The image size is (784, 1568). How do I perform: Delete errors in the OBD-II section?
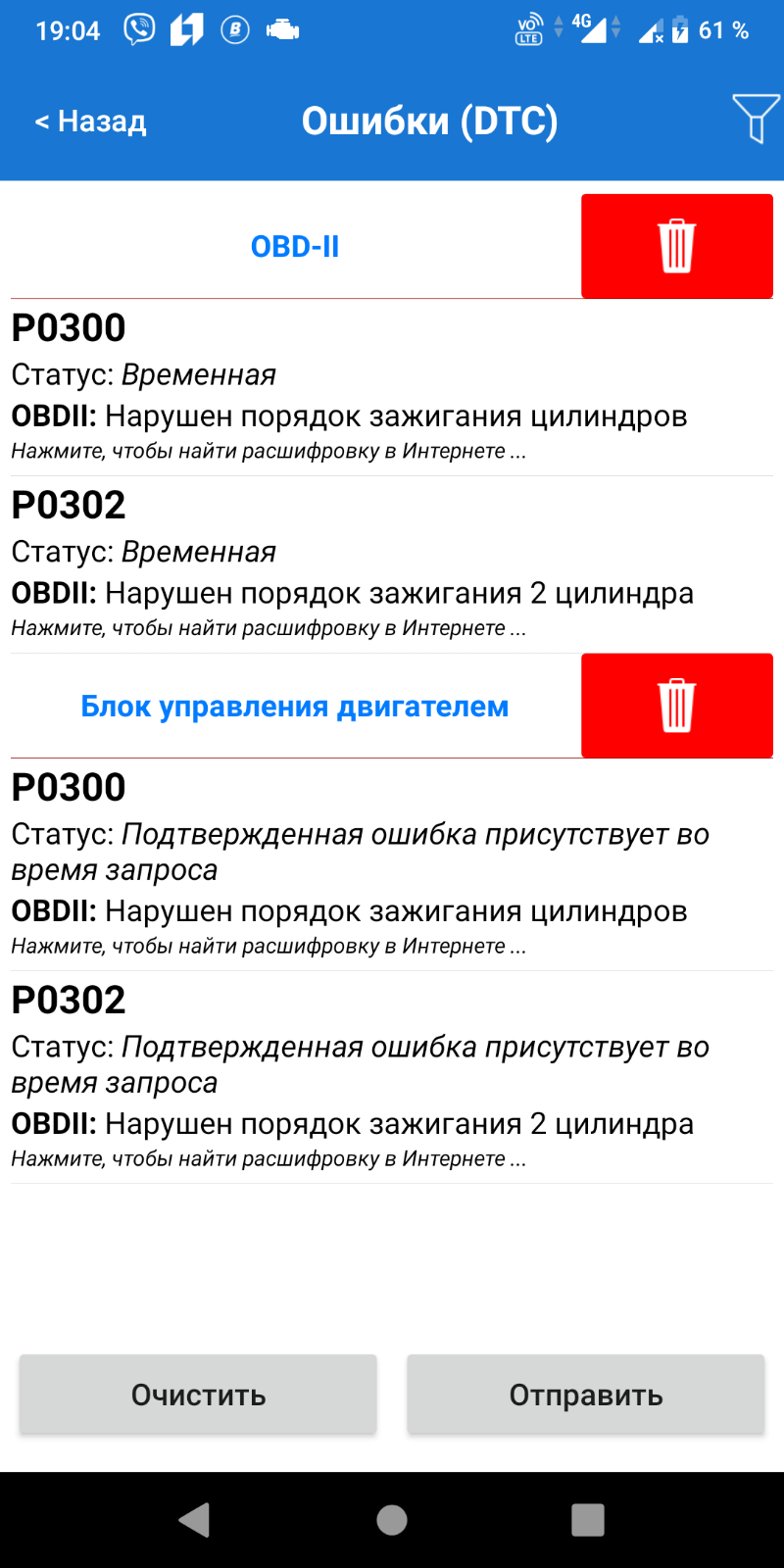(x=677, y=246)
